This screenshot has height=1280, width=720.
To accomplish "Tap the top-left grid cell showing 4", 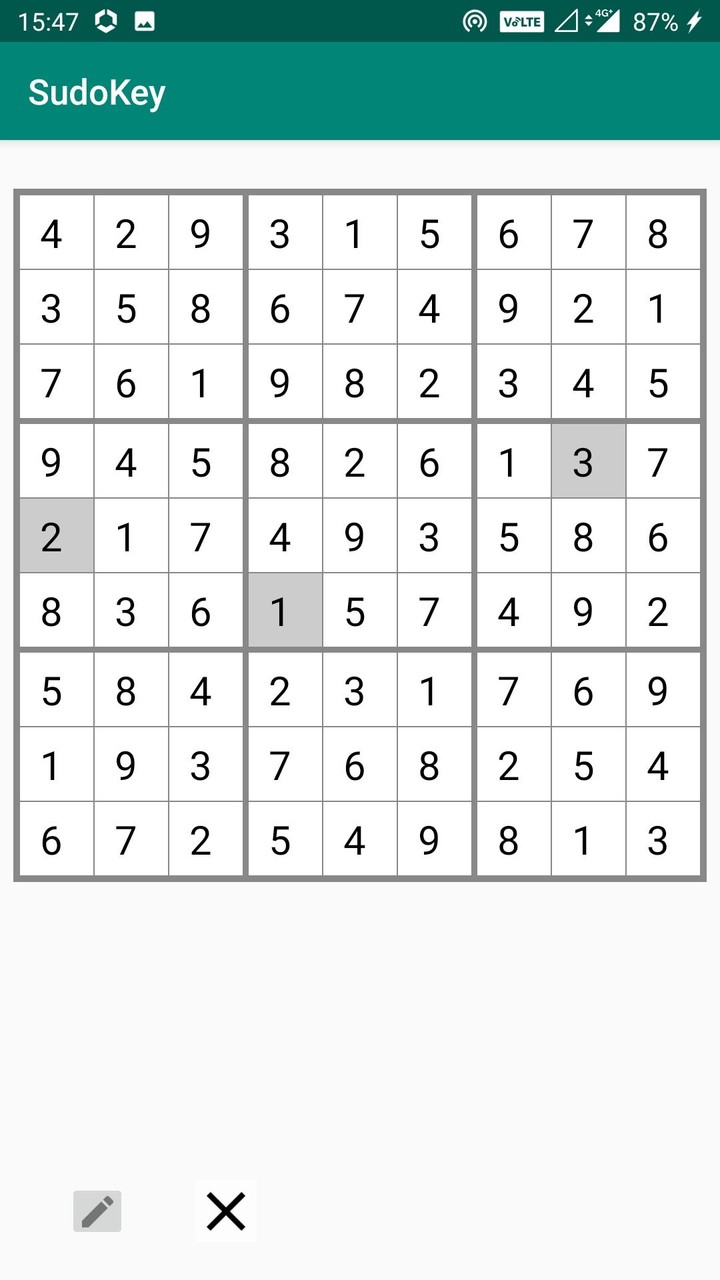I will point(55,233).
